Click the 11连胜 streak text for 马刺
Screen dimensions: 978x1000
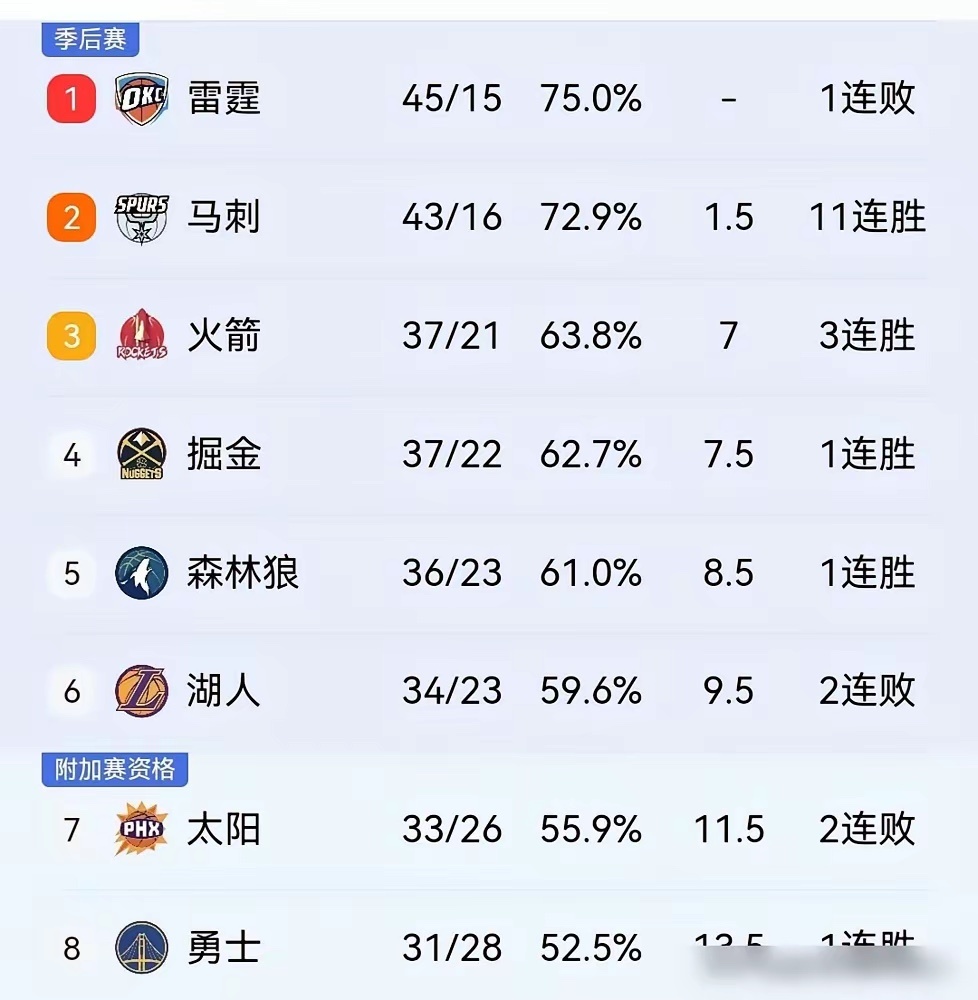tap(866, 217)
